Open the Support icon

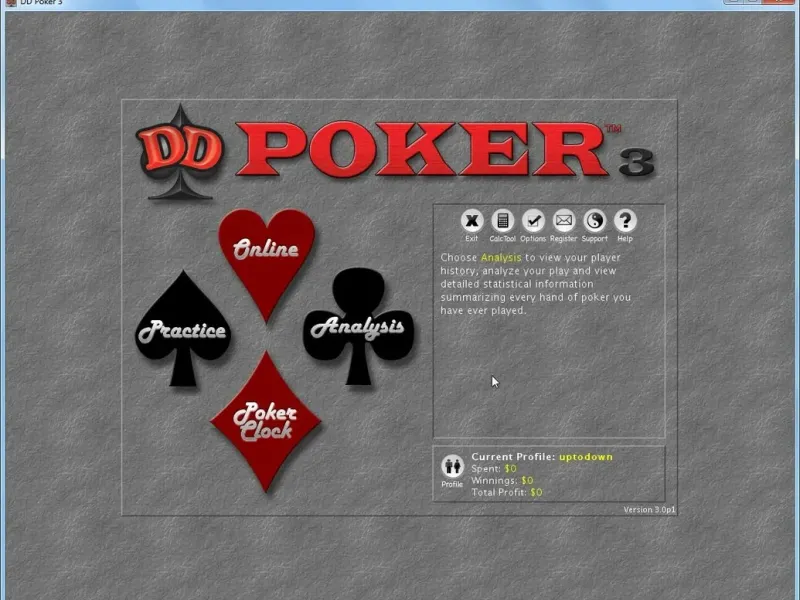point(594,222)
